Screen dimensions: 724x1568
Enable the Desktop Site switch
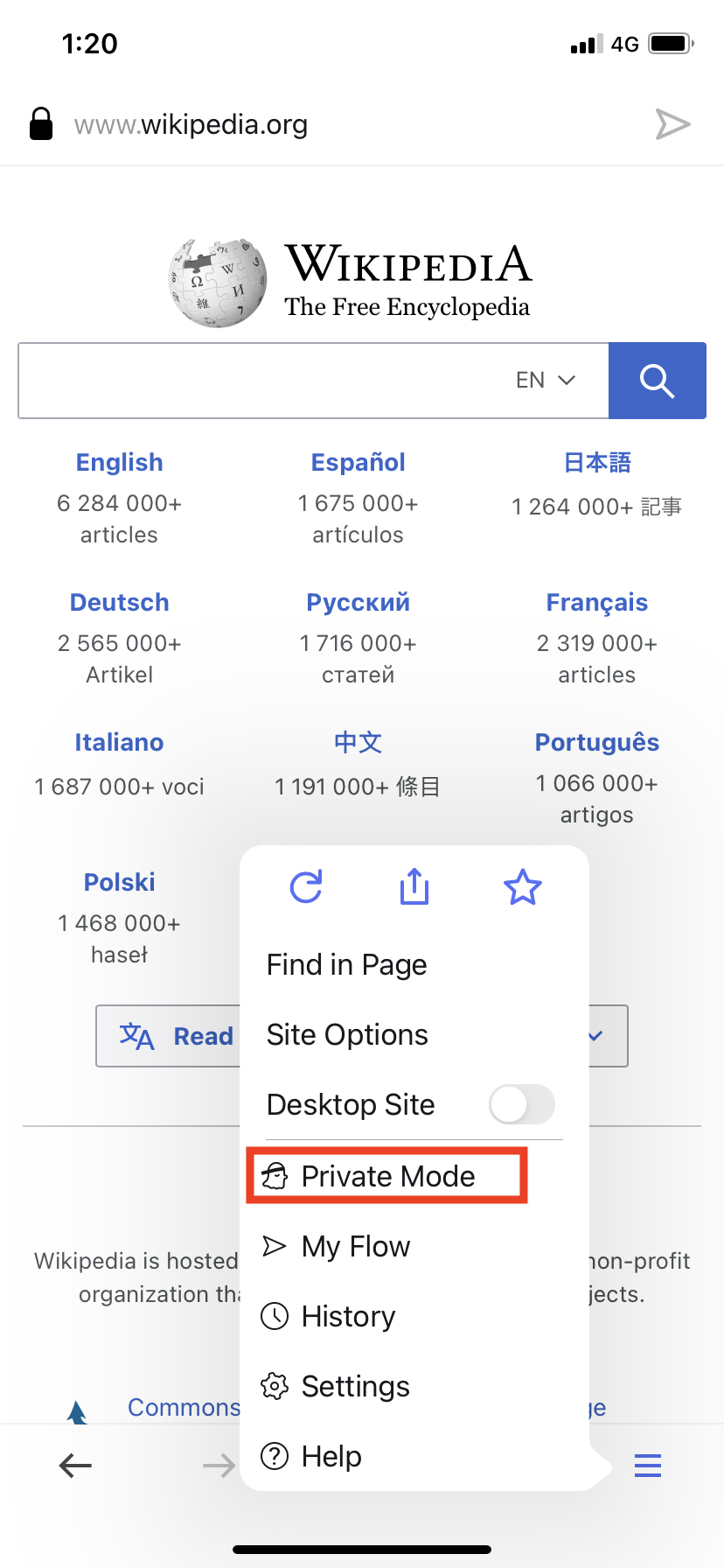[x=522, y=1104]
